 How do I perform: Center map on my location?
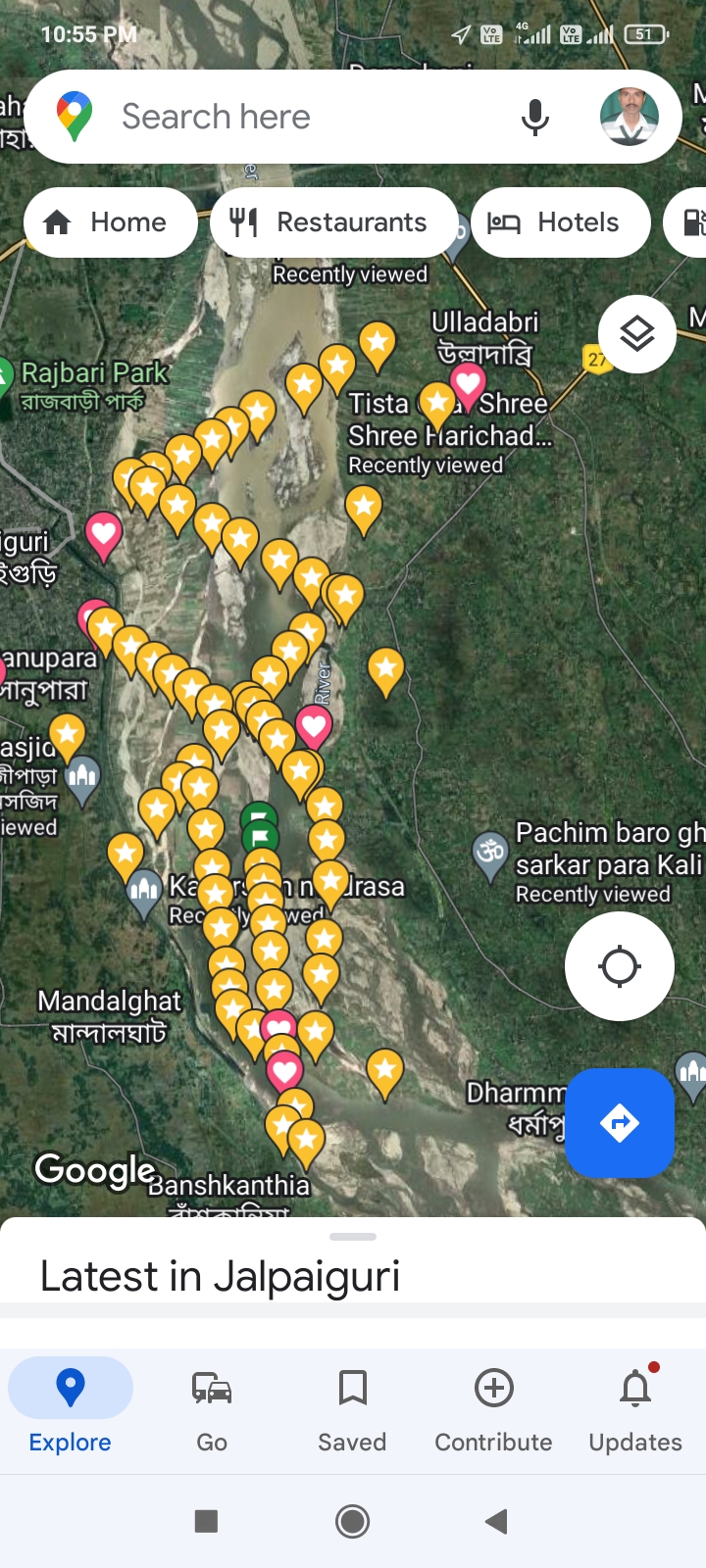[x=620, y=966]
